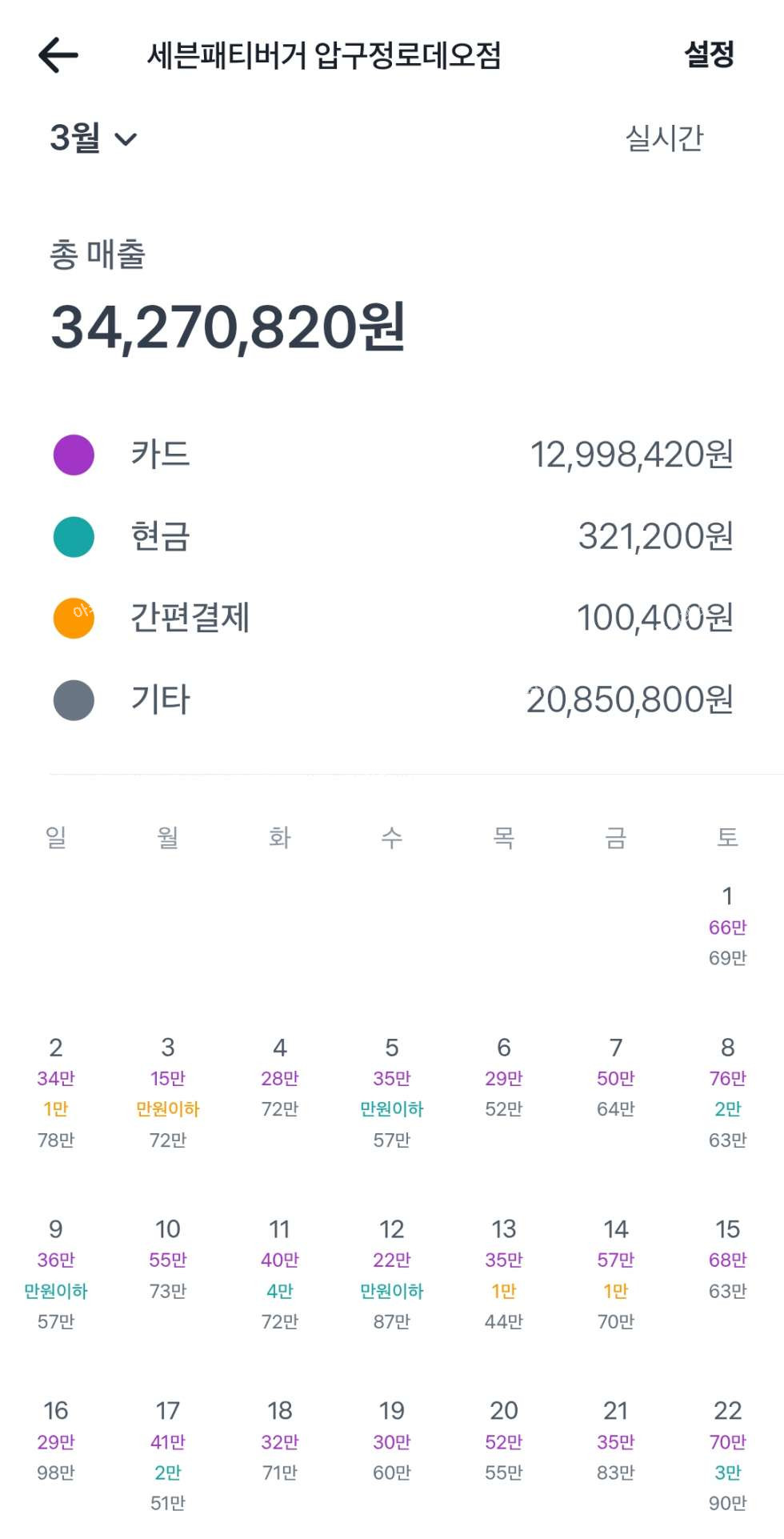Screen dimensions: 784x1539
Task: Tap the 5th calendar day
Action: 392,1092
